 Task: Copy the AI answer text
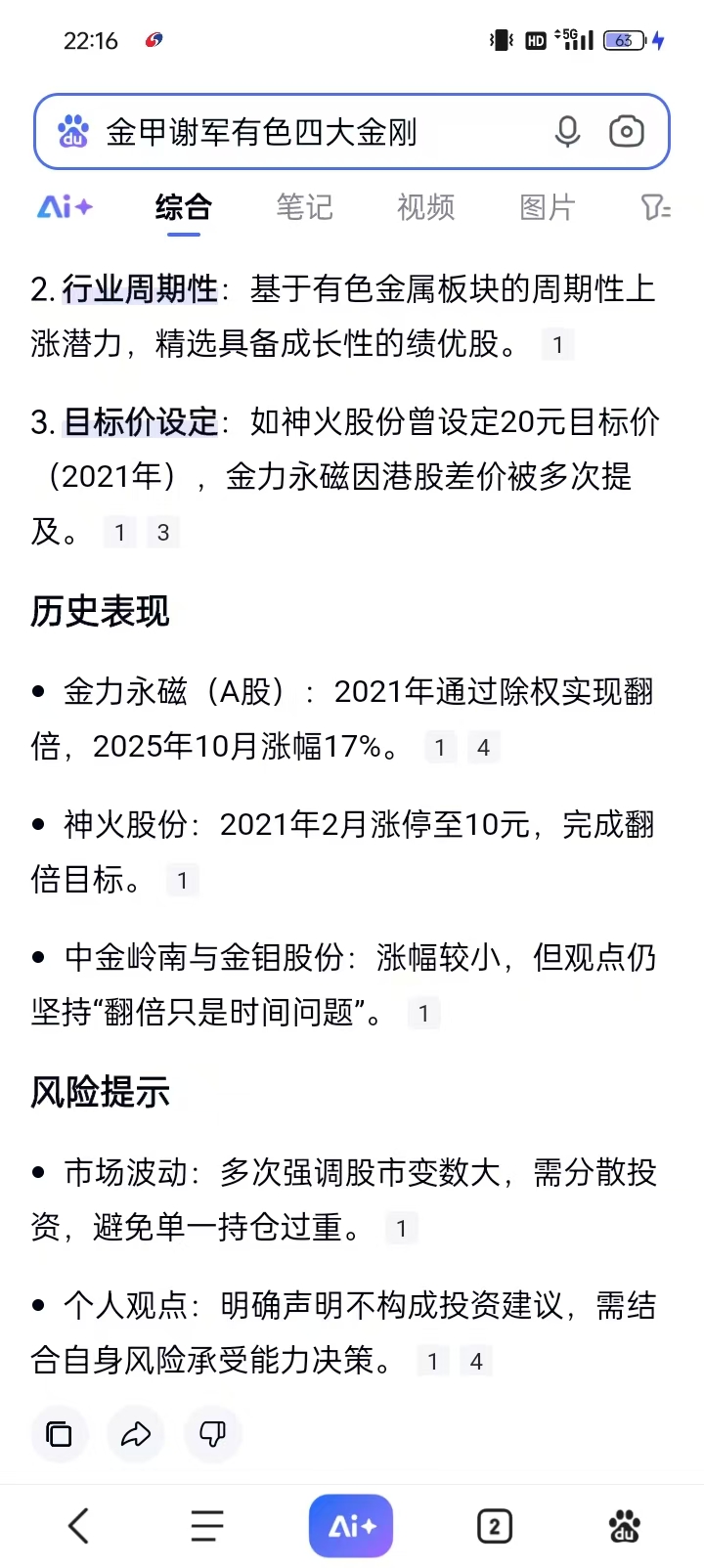pos(59,1434)
